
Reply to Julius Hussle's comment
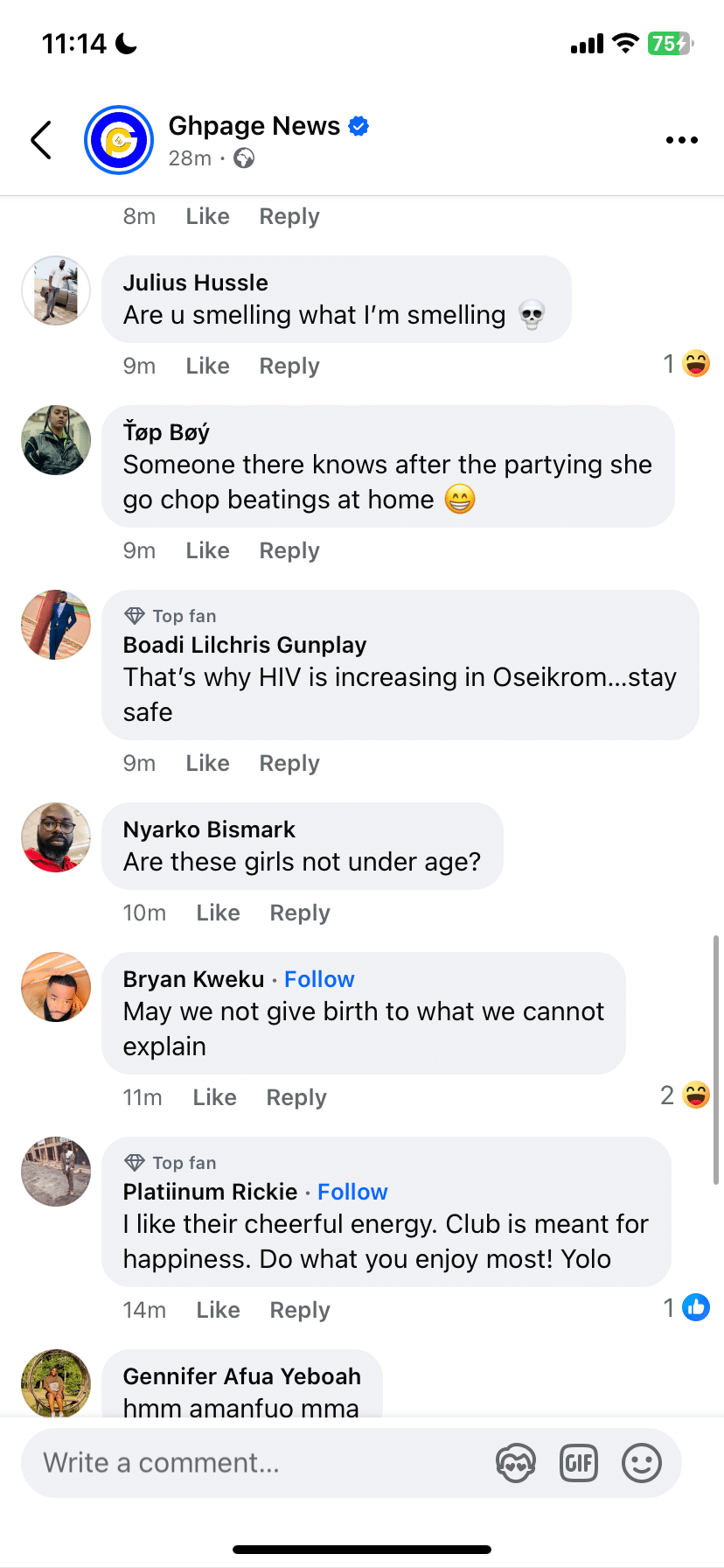pos(289,366)
